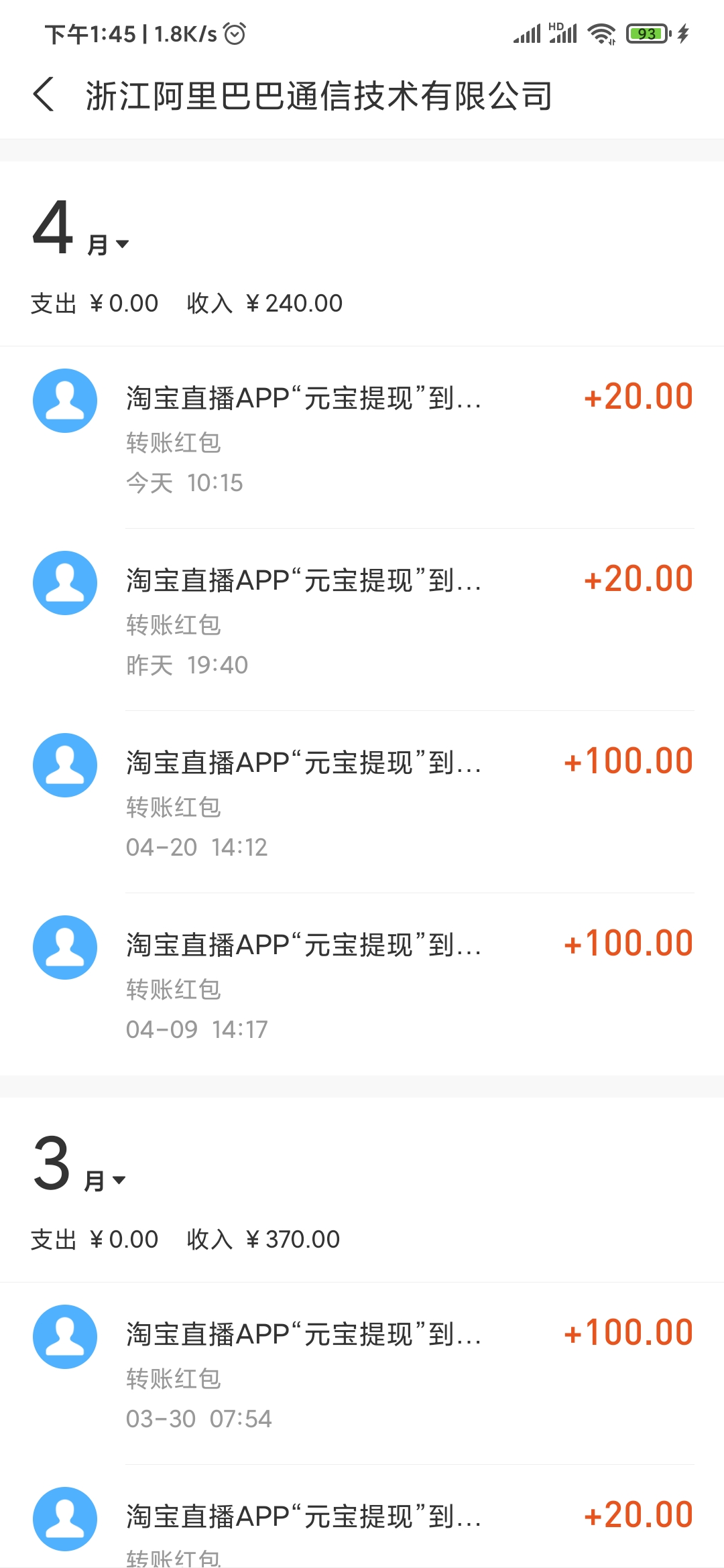Open the avatar icon of today's 10:15 transaction

tap(64, 399)
